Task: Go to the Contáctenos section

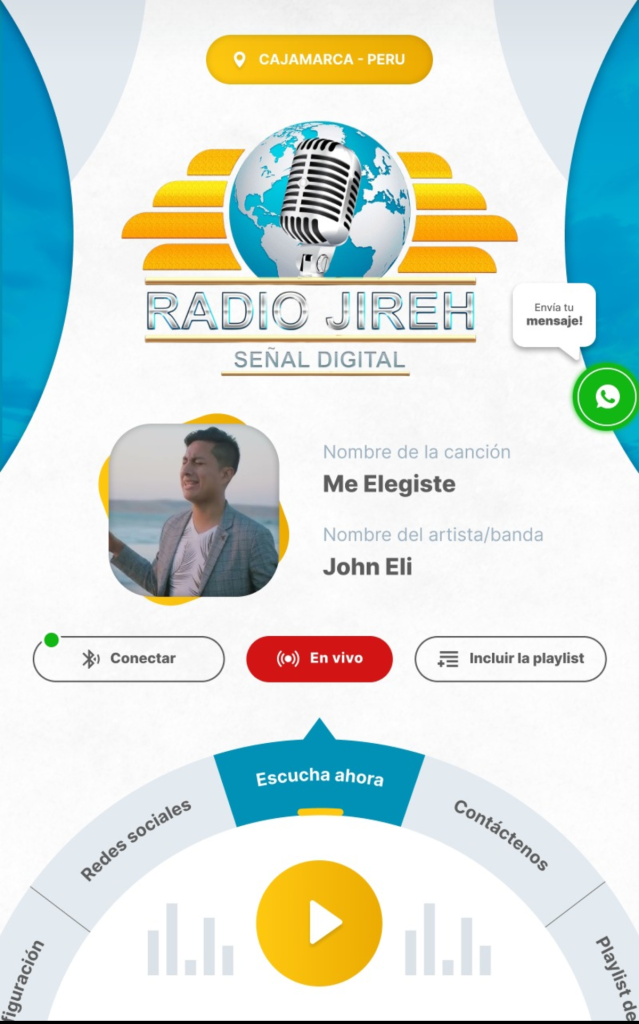Action: click(502, 835)
